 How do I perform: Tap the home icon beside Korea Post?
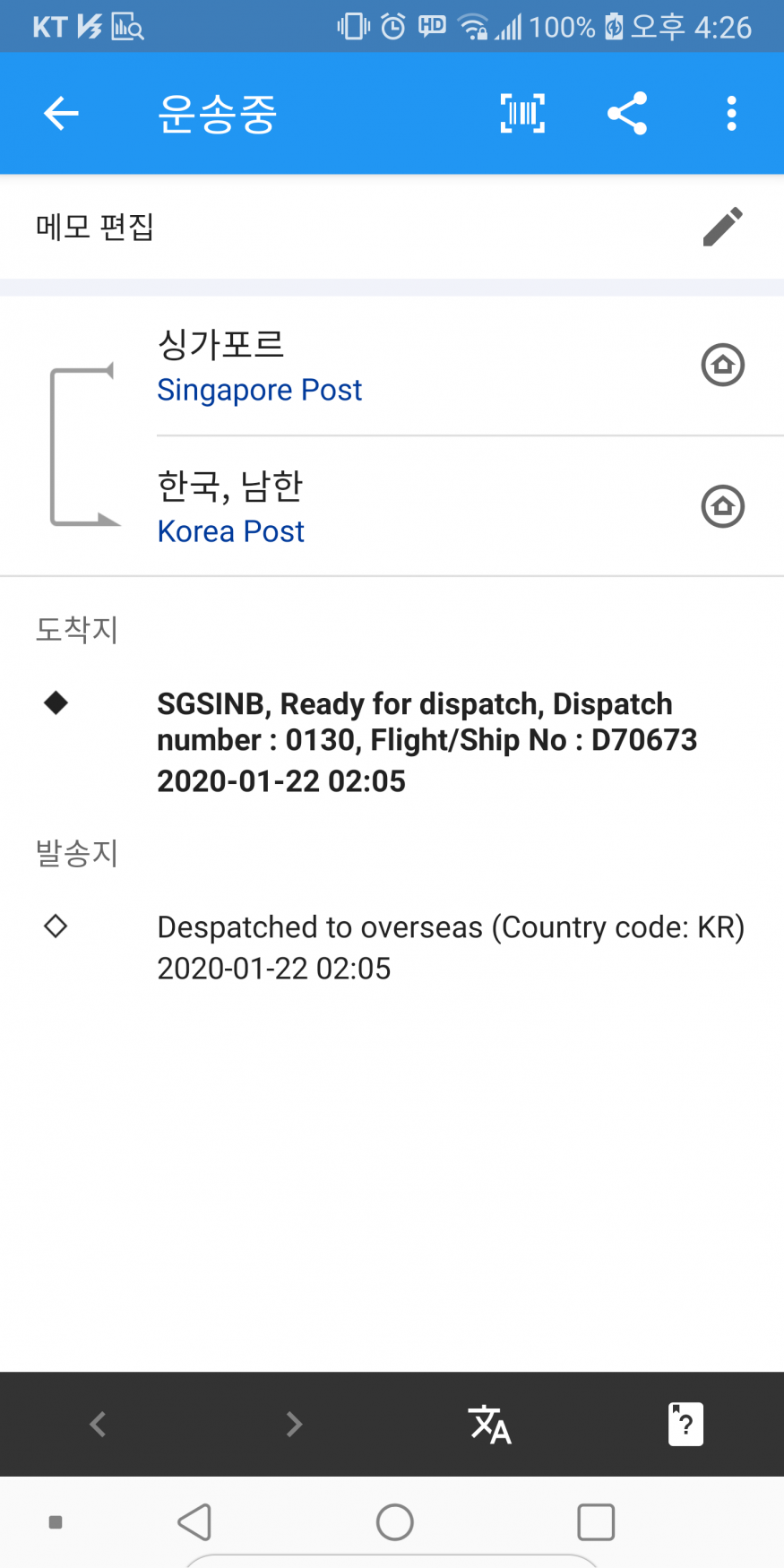pyautogui.click(x=722, y=506)
